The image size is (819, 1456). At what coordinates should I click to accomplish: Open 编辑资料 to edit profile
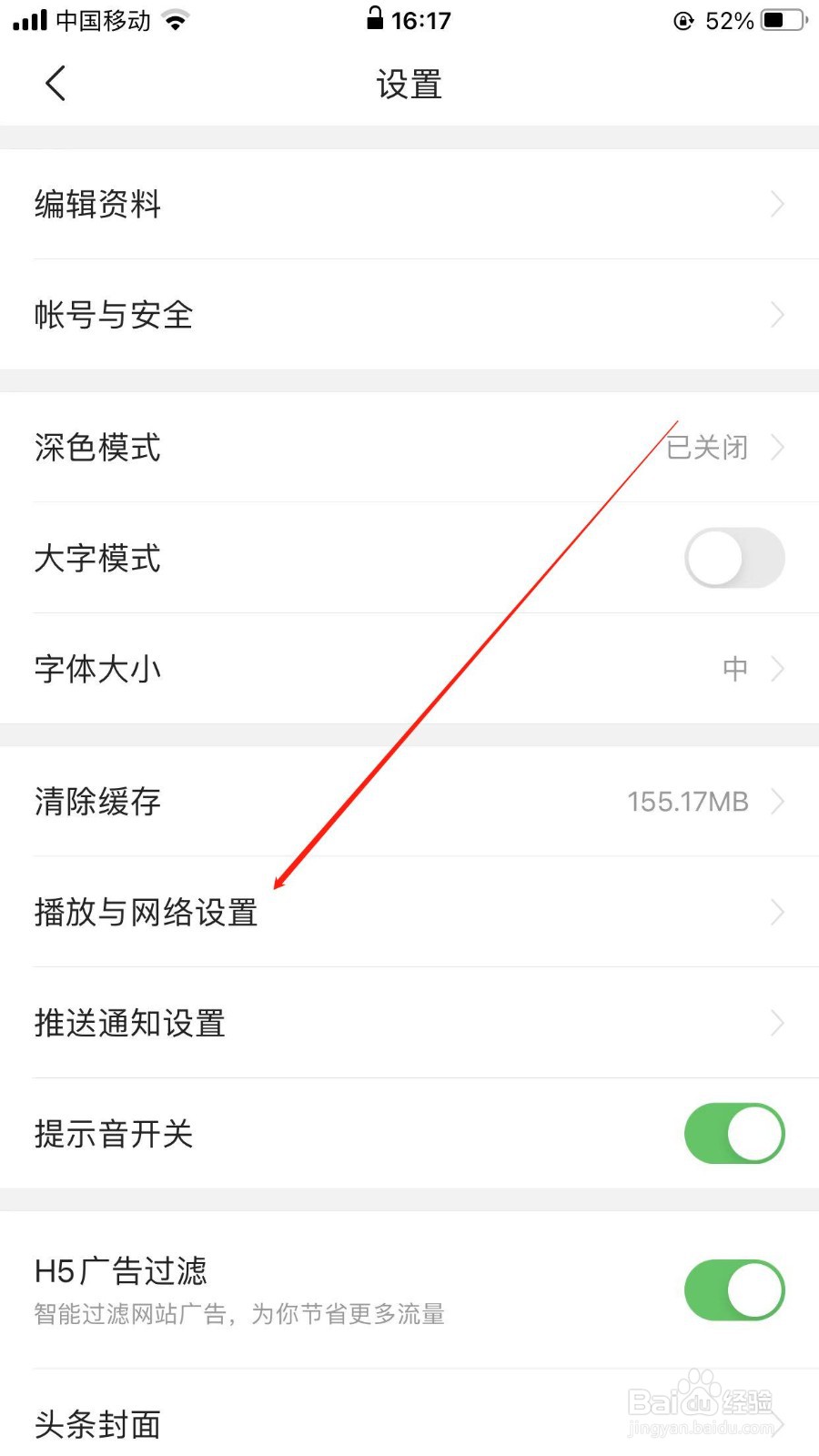[409, 204]
